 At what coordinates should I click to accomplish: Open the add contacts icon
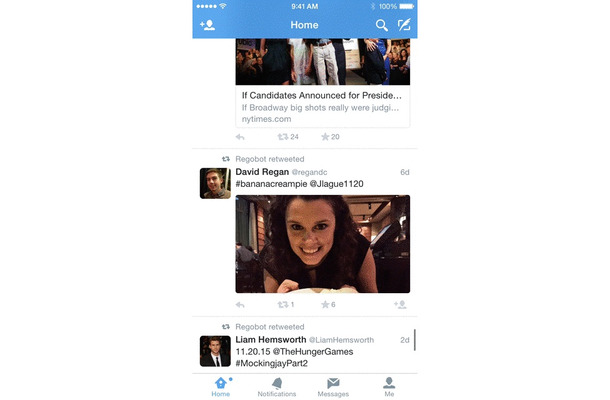(208, 24)
